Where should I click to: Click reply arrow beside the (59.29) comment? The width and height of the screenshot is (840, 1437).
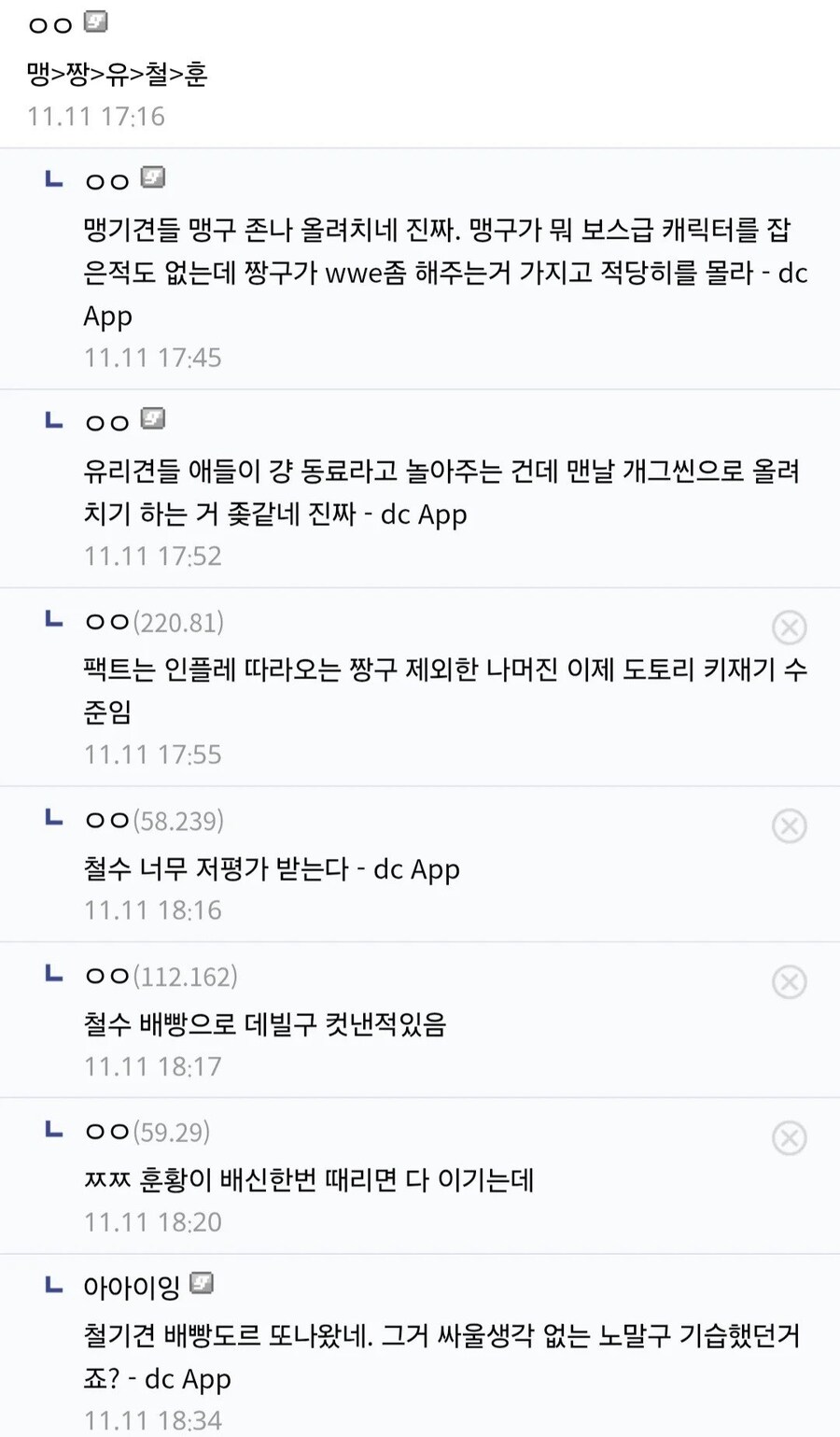[53, 1130]
